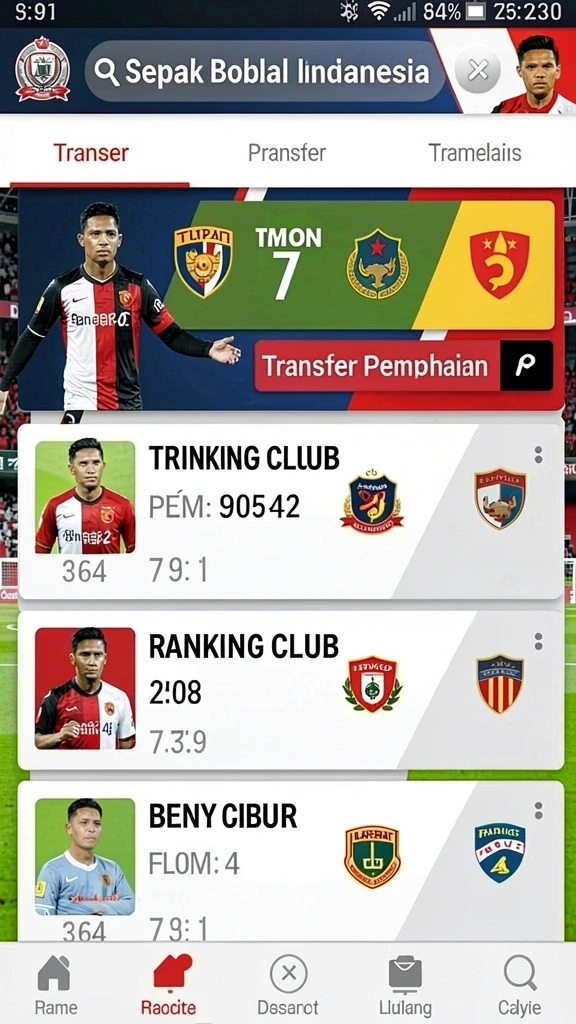576x1024 pixels.
Task: Switch to the Llulang bottom tab
Action: tap(405, 985)
